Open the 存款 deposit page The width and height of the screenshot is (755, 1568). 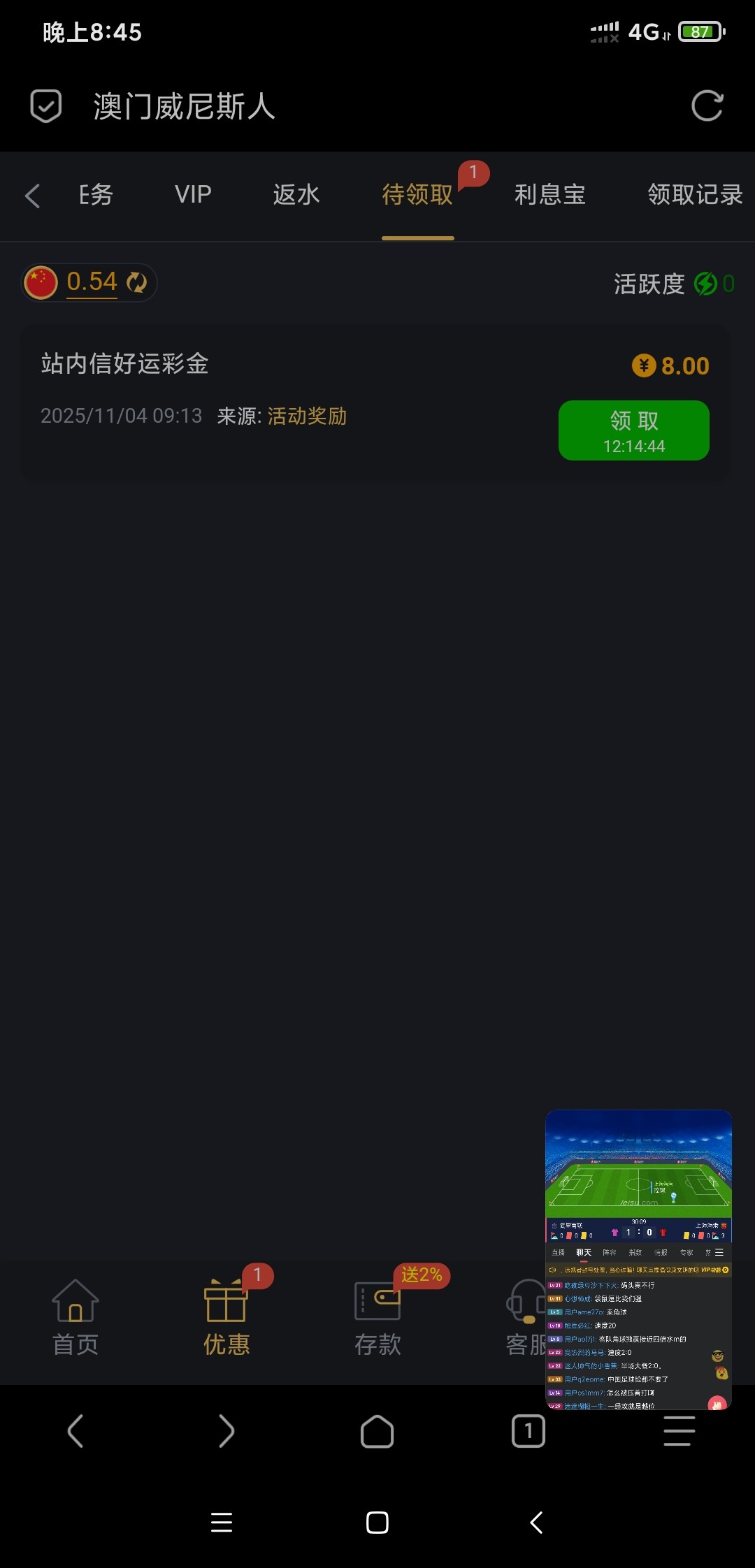(377, 1318)
